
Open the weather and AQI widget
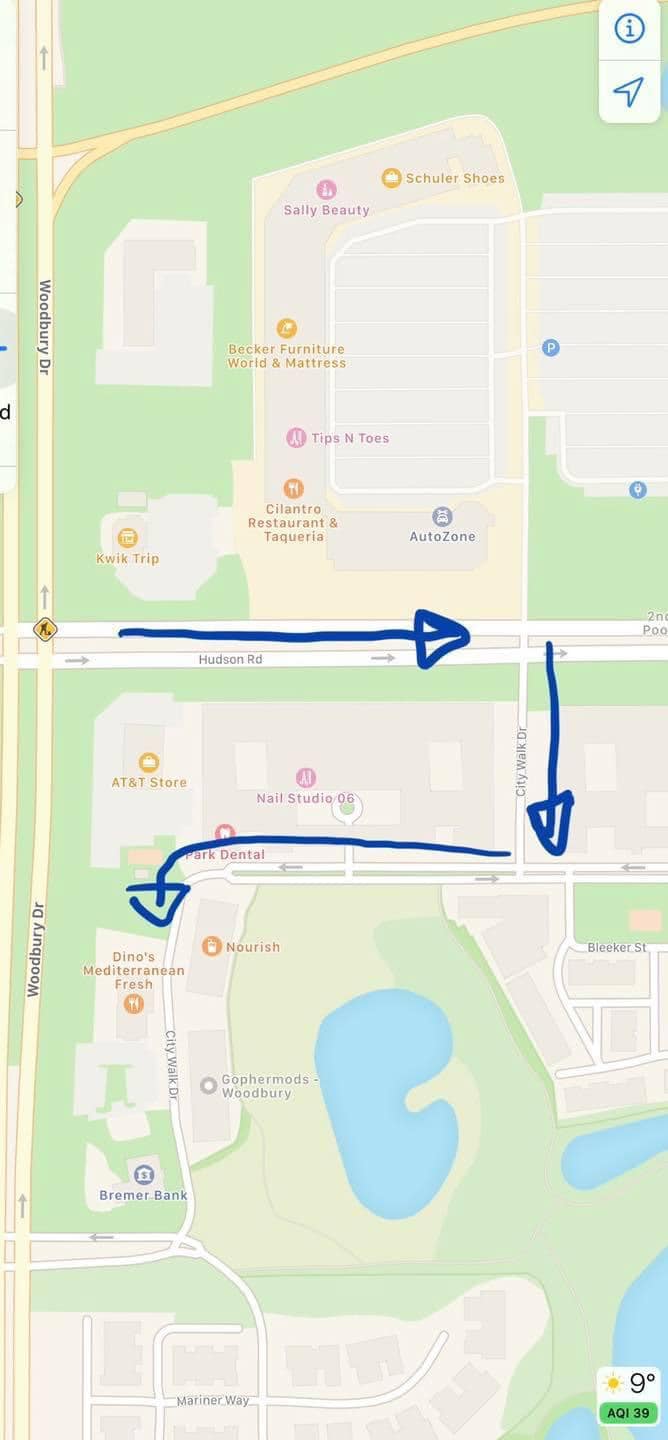coord(628,1396)
